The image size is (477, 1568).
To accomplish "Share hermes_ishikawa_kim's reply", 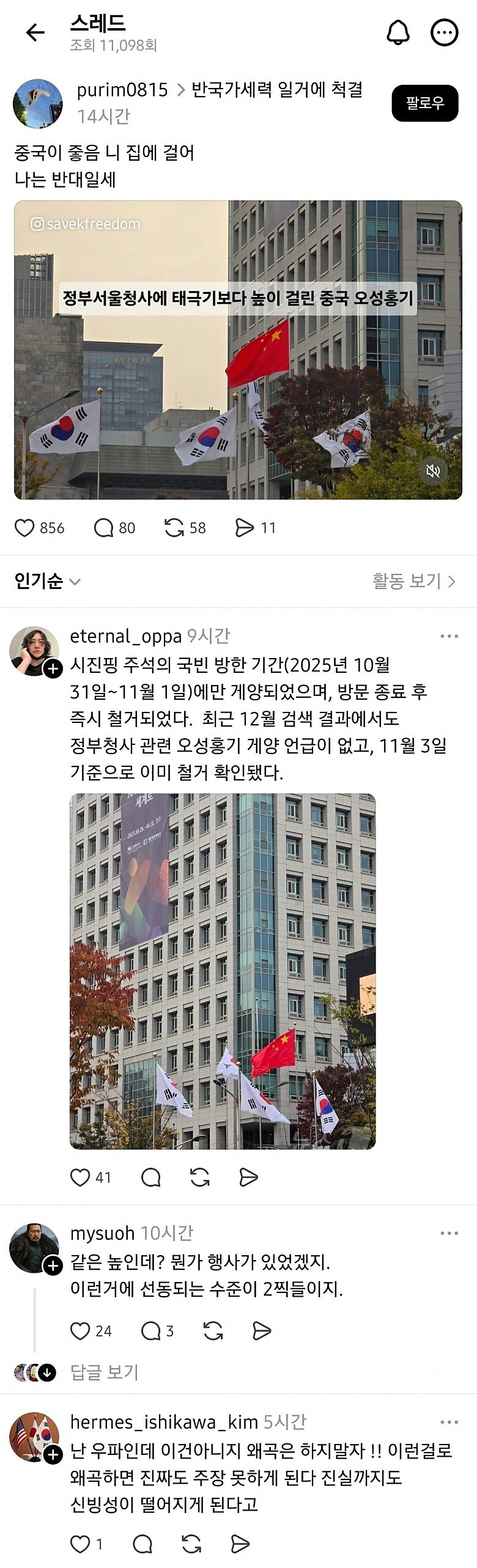I will [x=240, y=1544].
